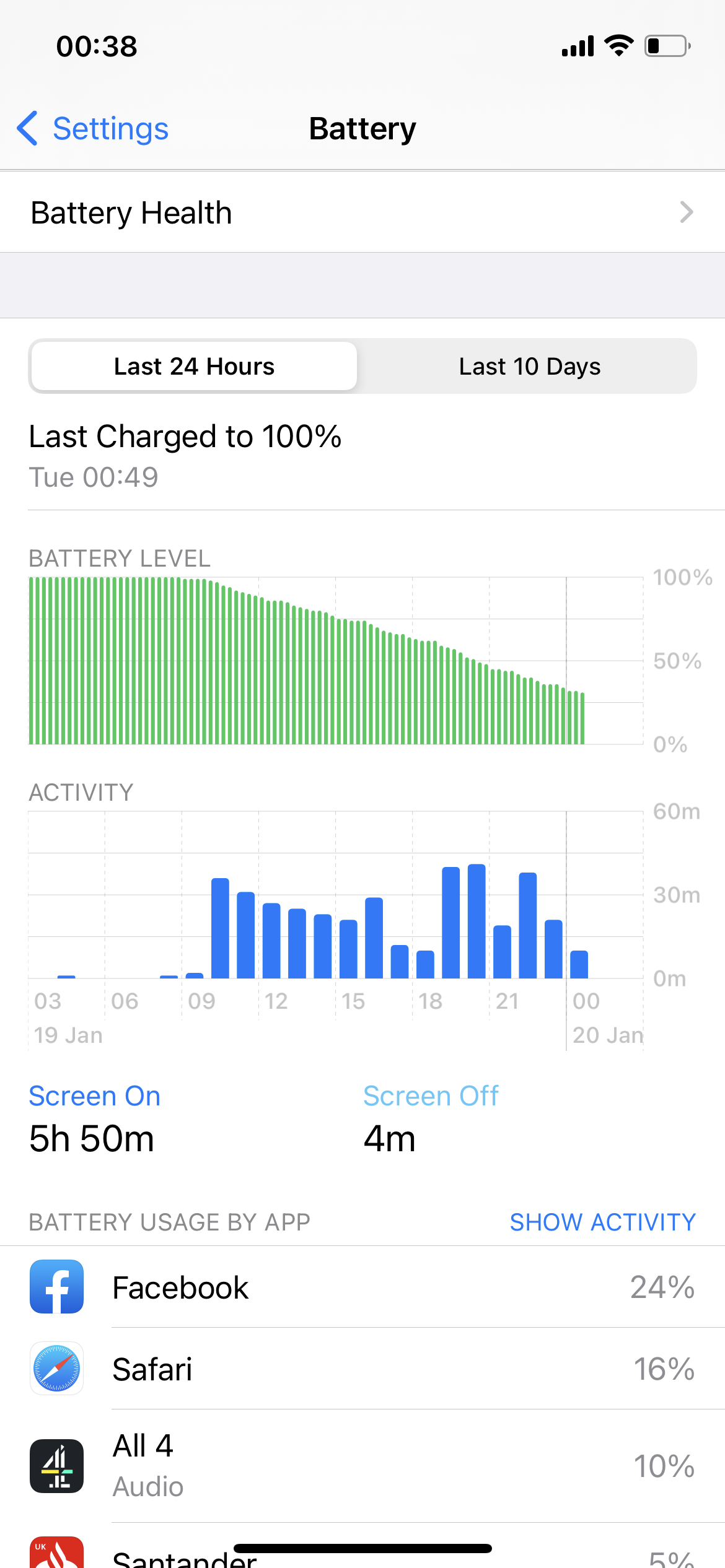Tap the battery level chart

(335, 661)
